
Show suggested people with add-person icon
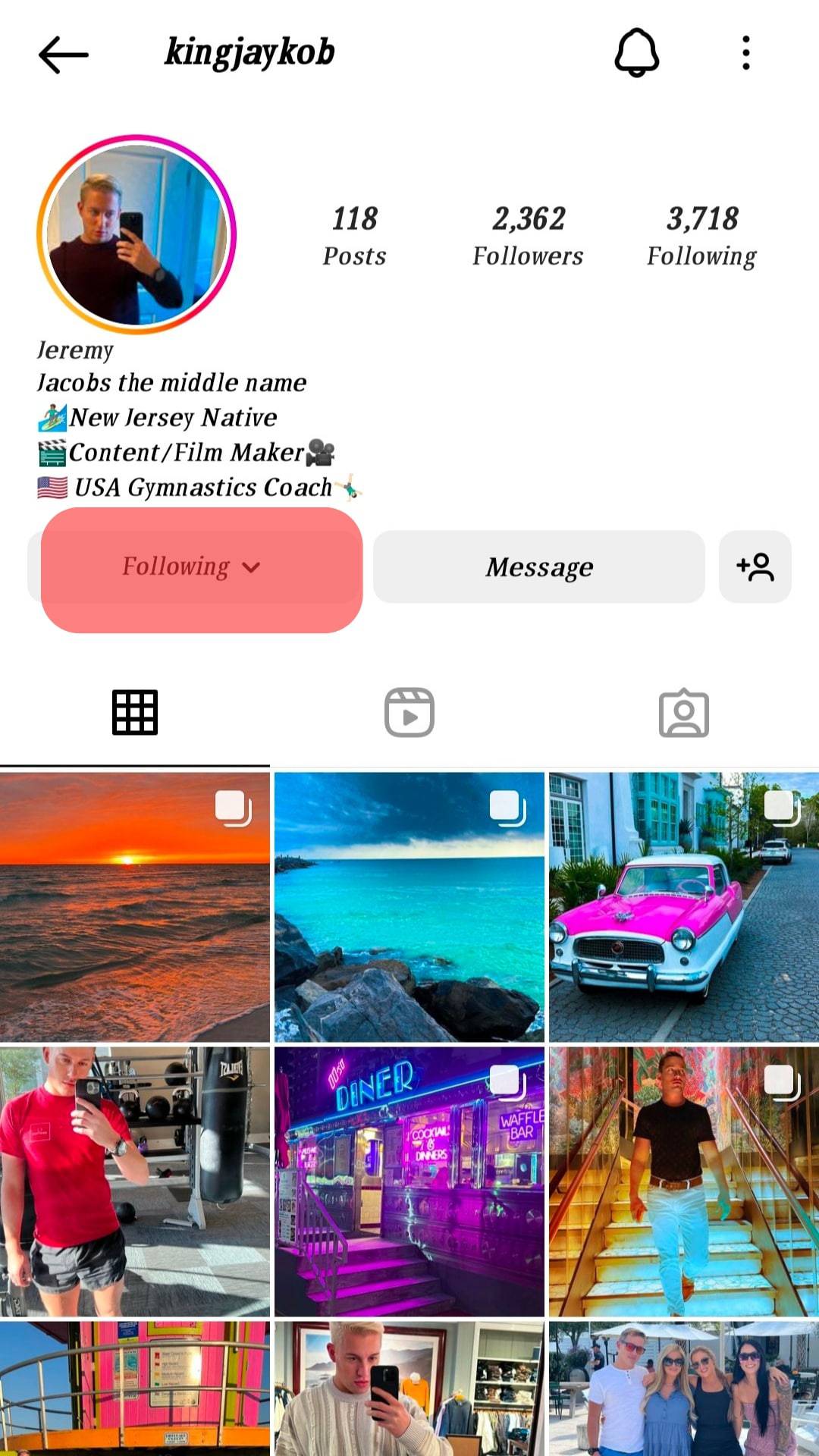pyautogui.click(x=755, y=567)
